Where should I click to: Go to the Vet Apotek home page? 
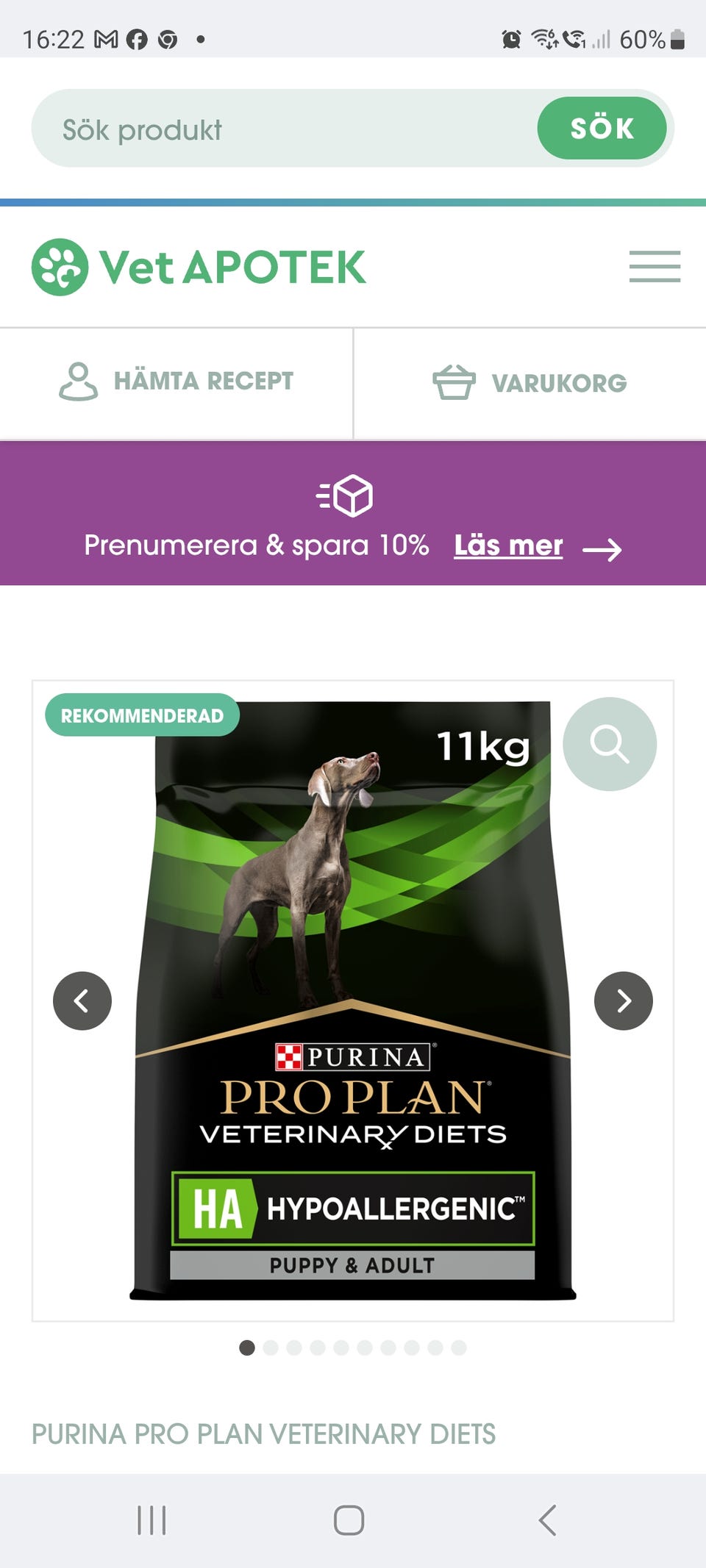(x=199, y=267)
